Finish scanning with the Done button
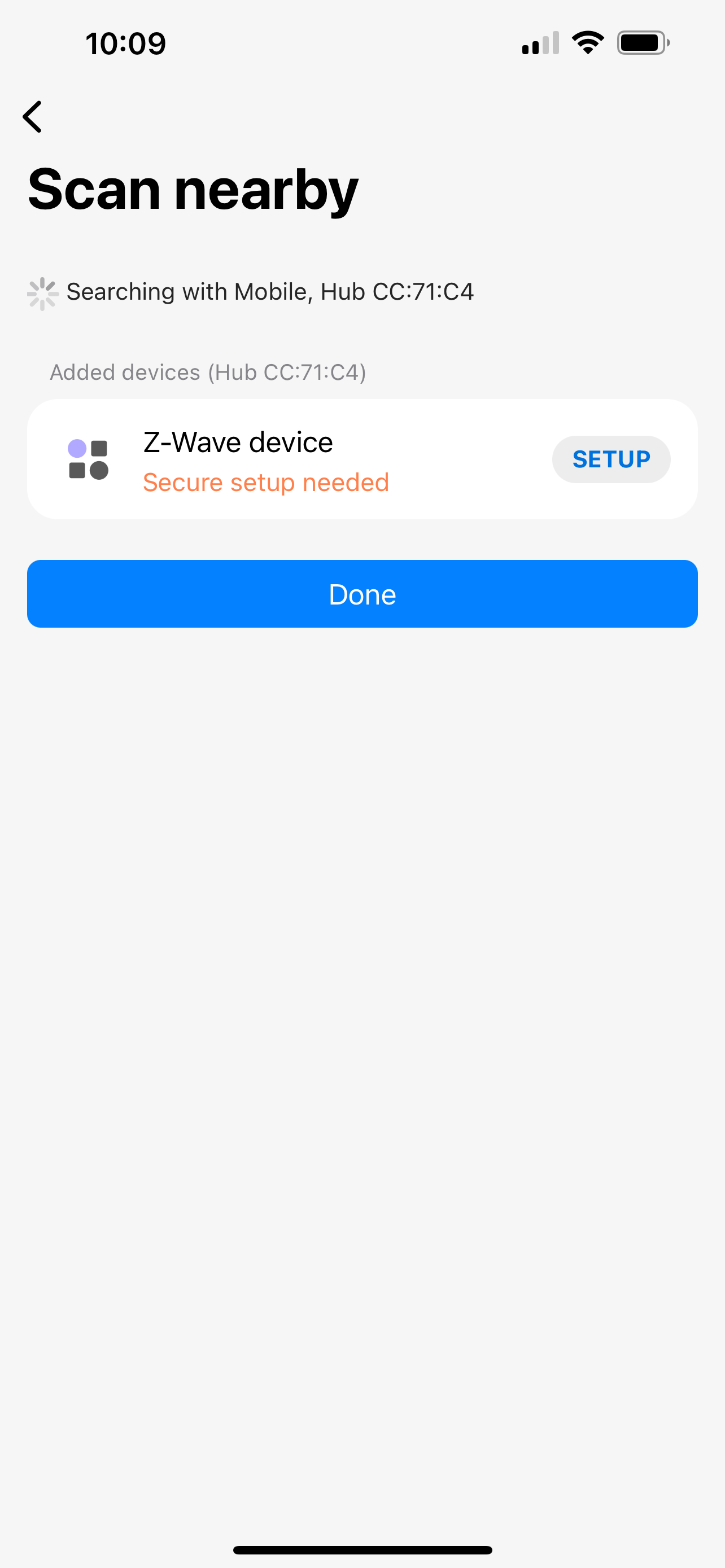This screenshot has width=725, height=1568. 362,593
